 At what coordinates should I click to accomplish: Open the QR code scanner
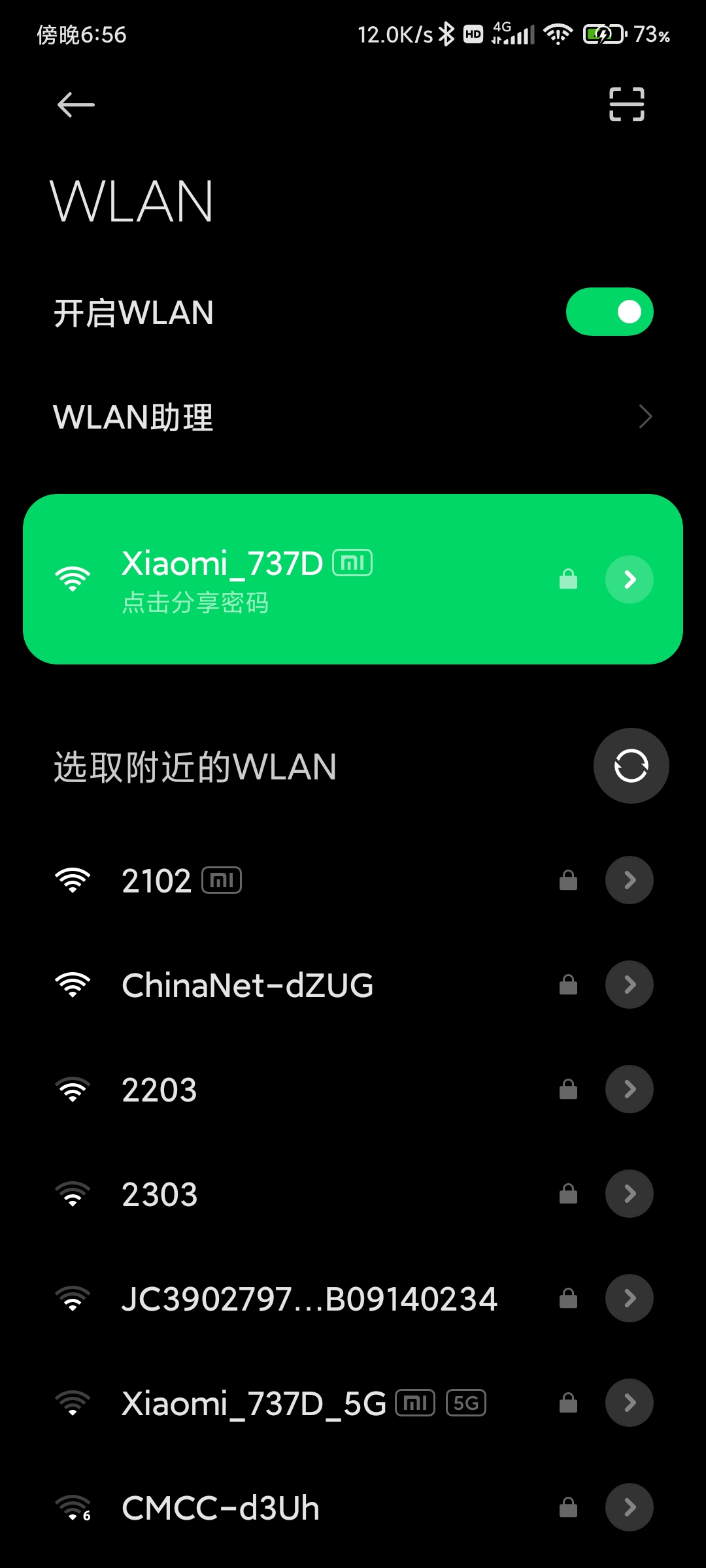(626, 105)
